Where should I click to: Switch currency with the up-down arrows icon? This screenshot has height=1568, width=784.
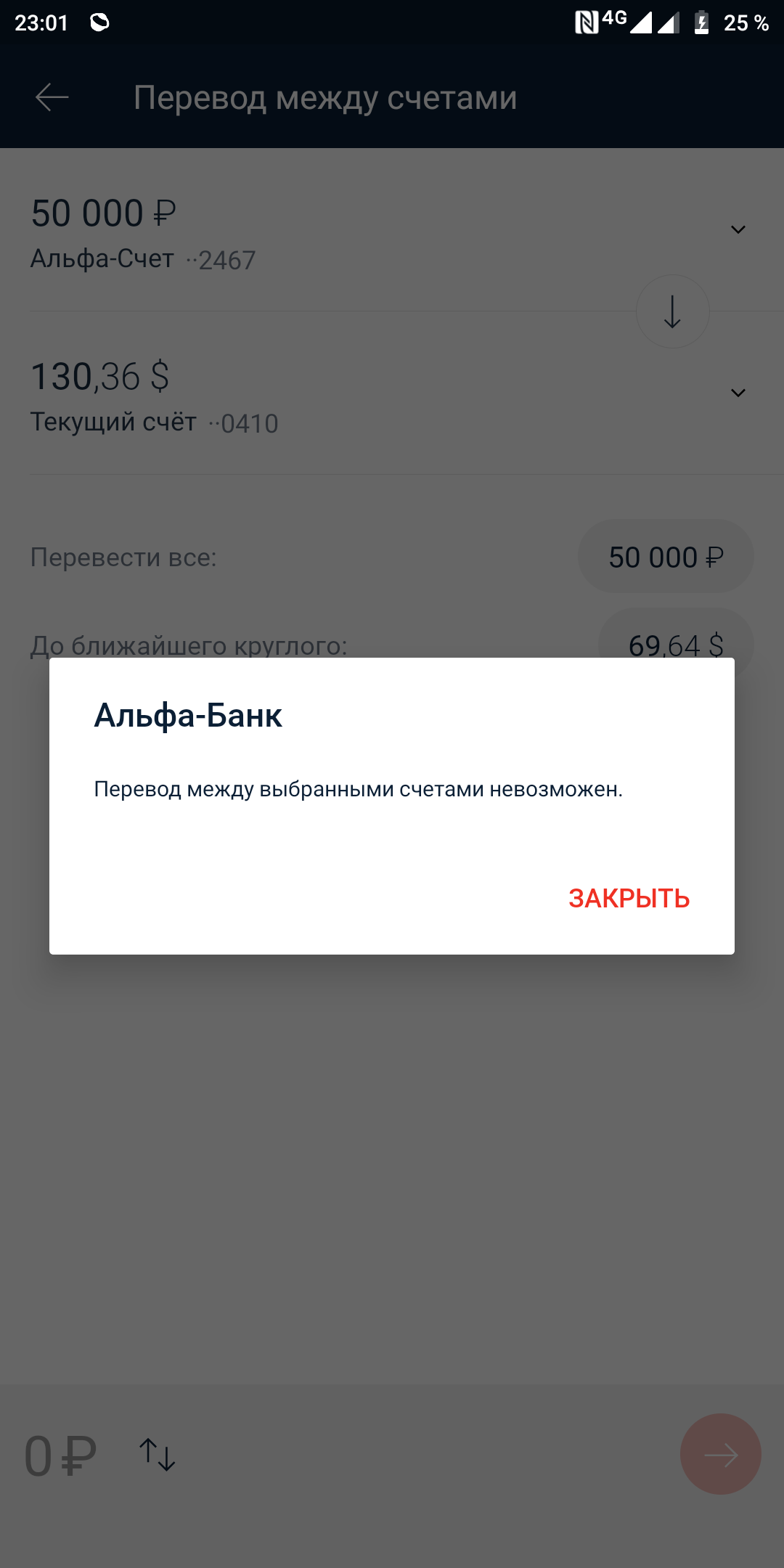coord(158,1454)
